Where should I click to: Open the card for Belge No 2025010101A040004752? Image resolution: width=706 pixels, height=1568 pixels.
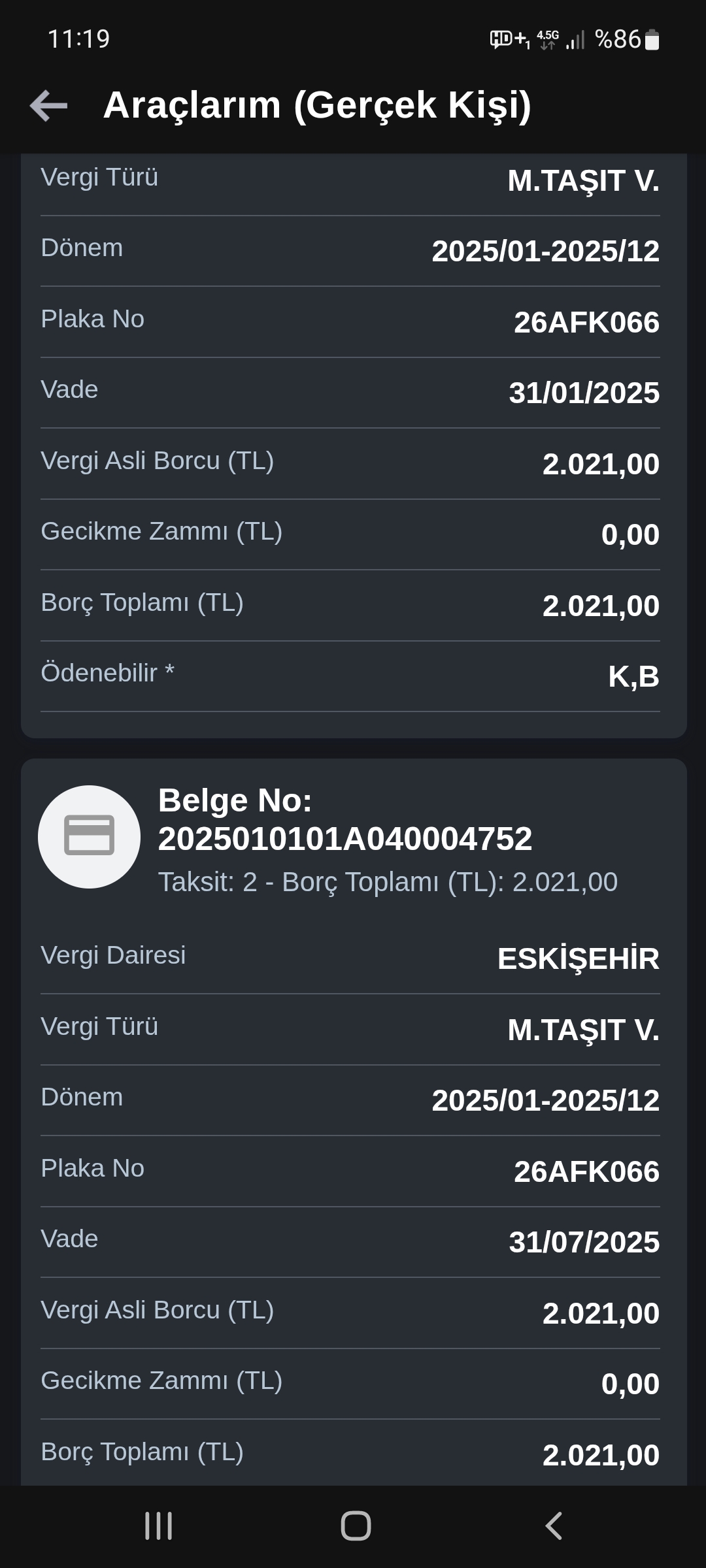click(354, 838)
